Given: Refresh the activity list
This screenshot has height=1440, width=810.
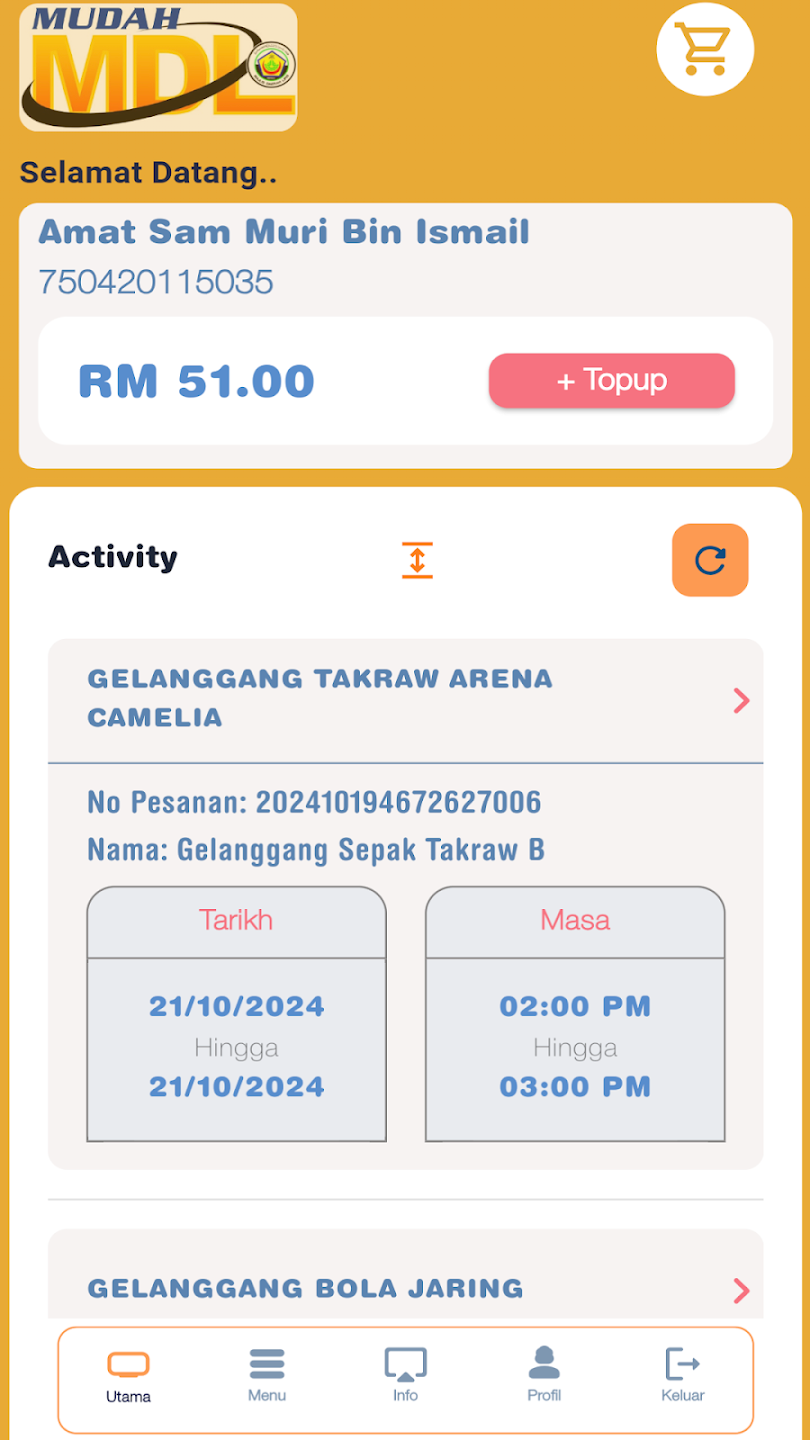Looking at the screenshot, I should click(710, 560).
